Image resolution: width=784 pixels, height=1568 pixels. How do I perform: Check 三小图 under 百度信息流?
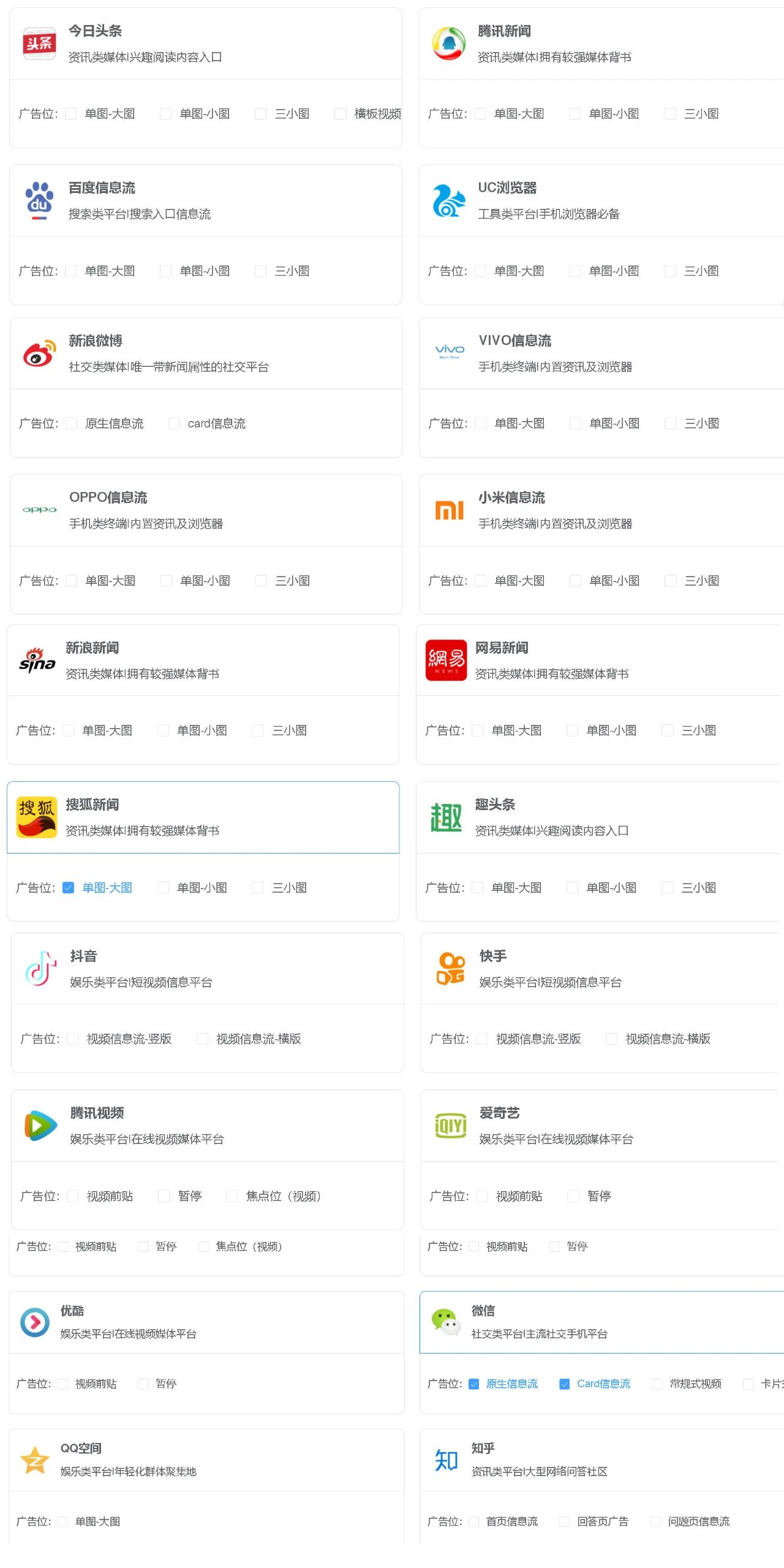coord(261,270)
